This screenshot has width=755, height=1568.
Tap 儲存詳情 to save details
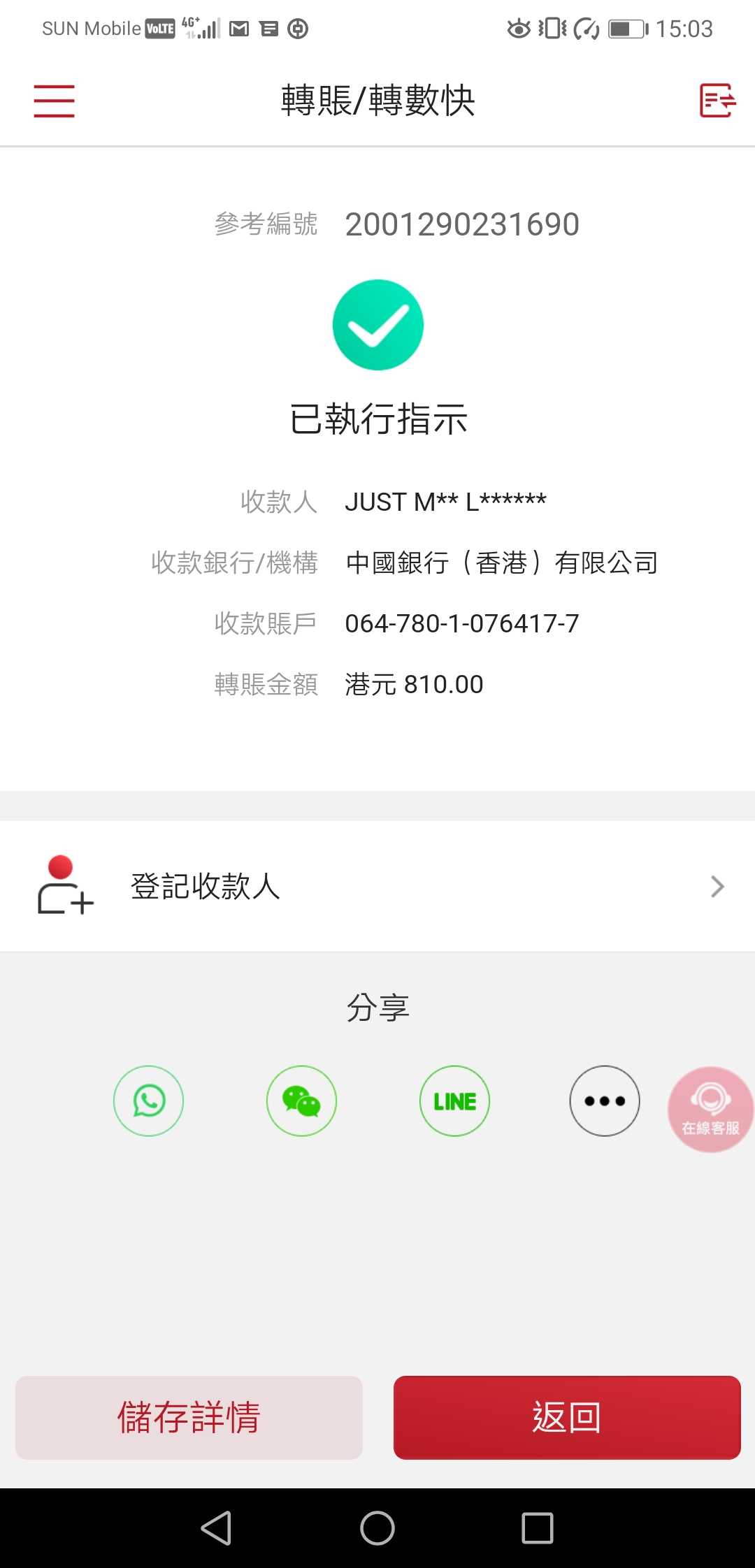point(189,1417)
